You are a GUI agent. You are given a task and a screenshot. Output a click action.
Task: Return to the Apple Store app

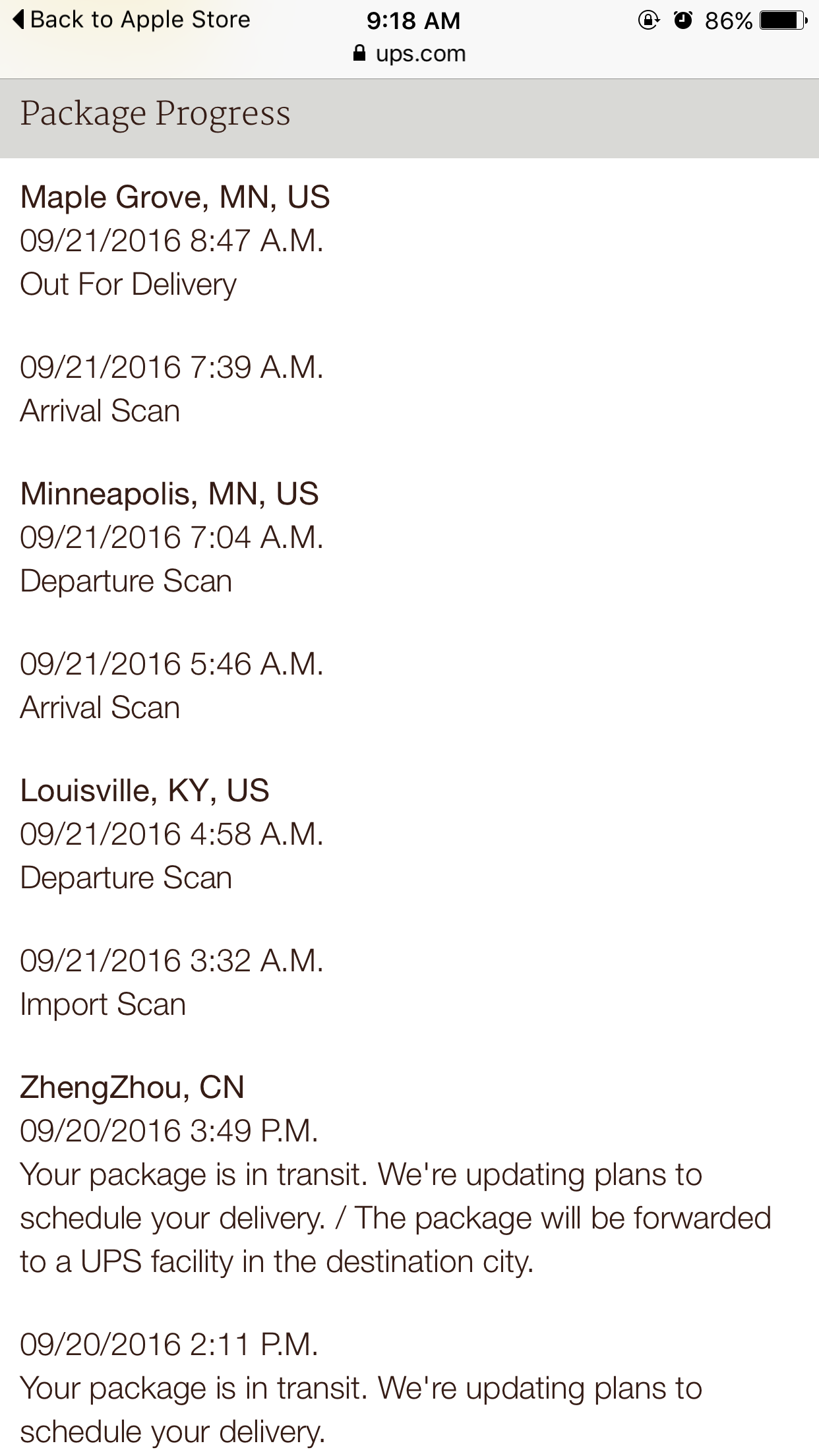coord(132,20)
